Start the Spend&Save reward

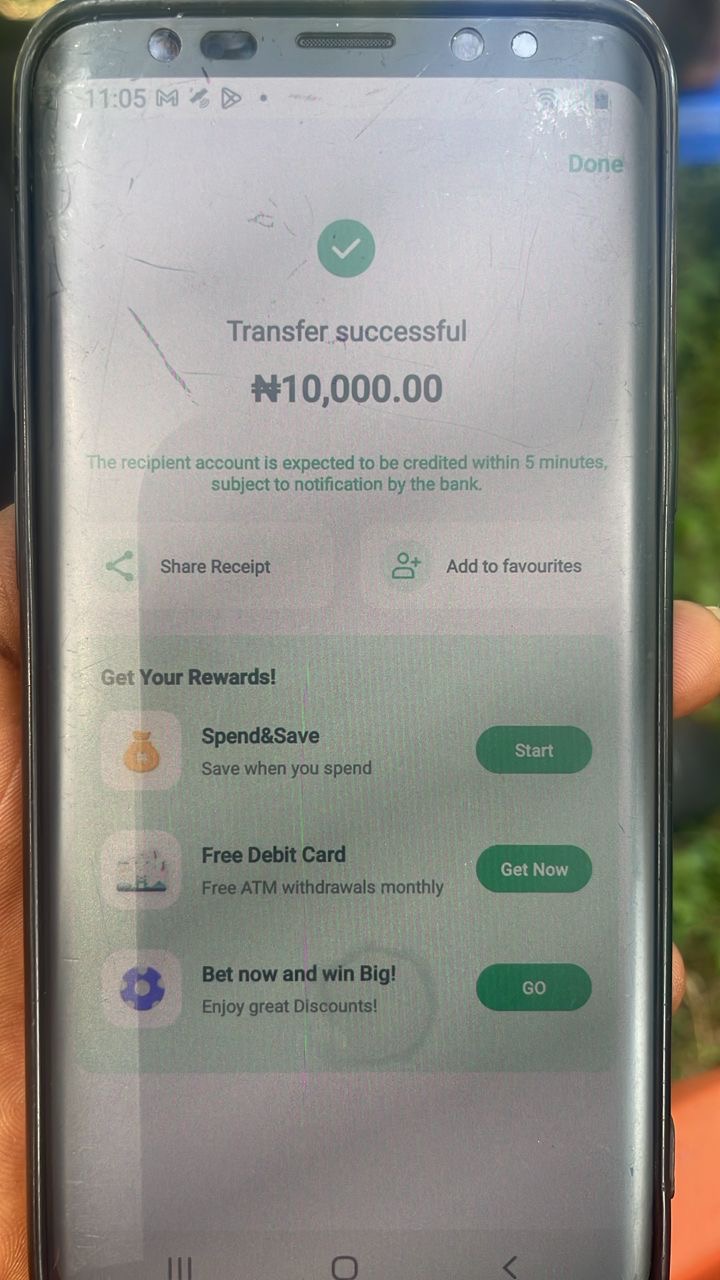point(533,750)
